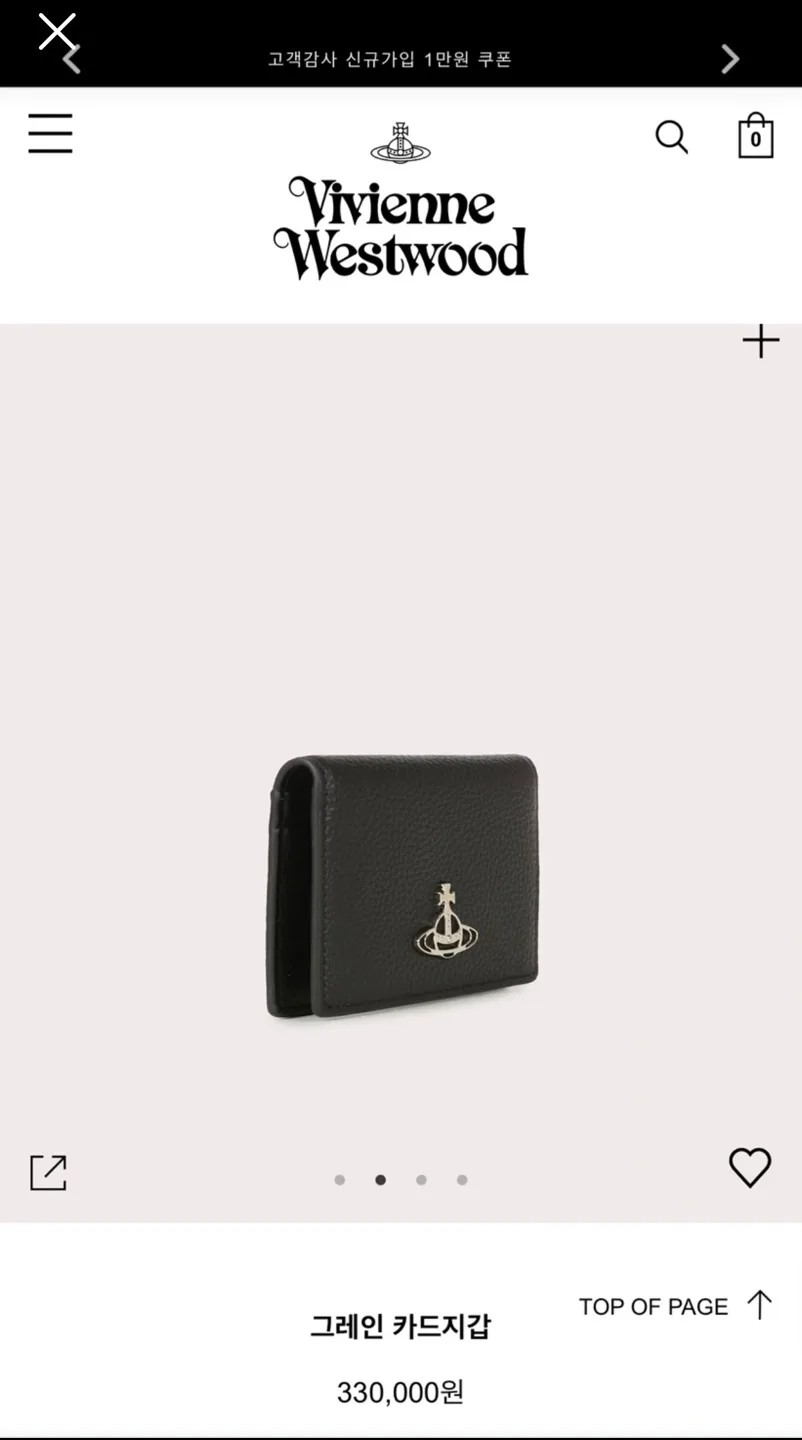Close the page with the X icon

point(56,30)
